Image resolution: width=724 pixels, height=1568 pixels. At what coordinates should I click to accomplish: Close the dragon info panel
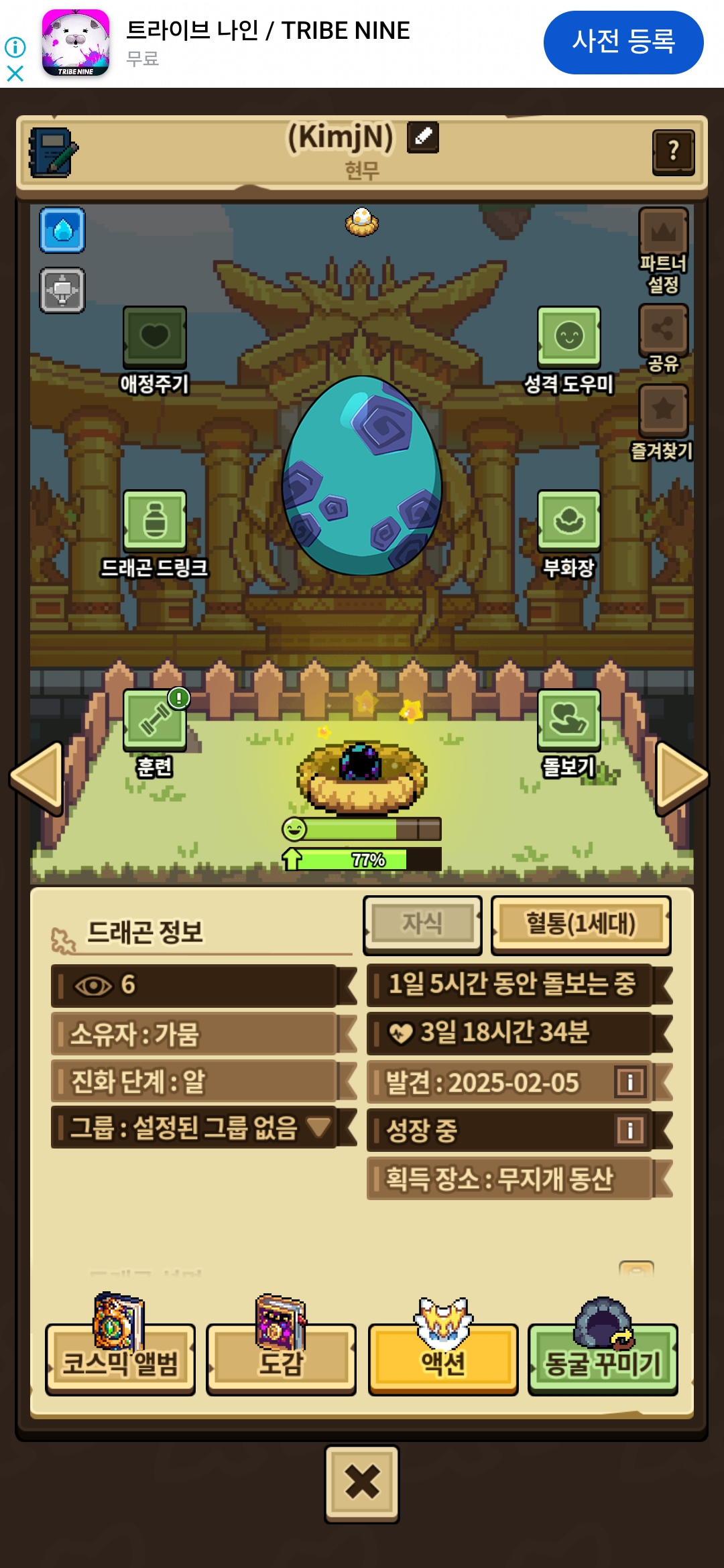[362, 1484]
